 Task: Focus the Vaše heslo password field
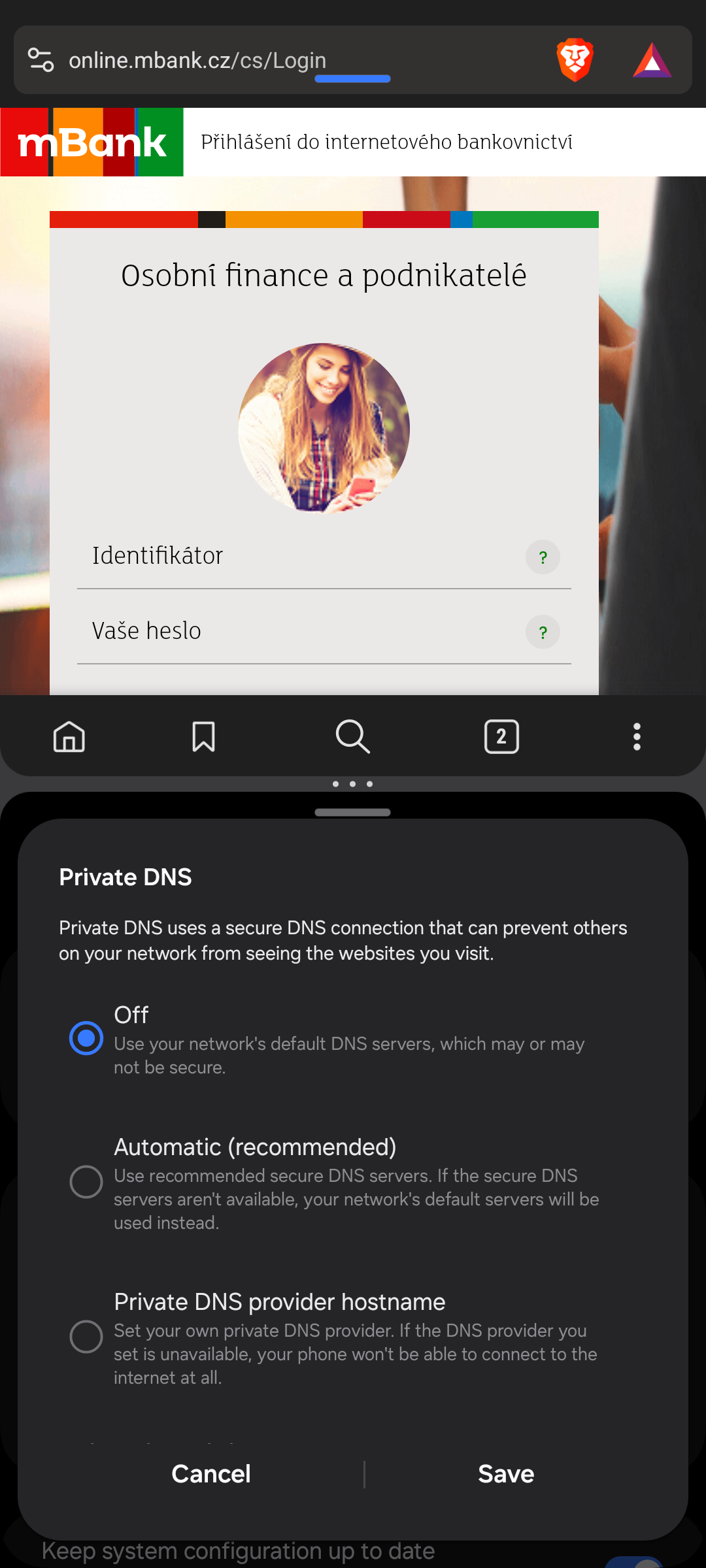click(301, 632)
